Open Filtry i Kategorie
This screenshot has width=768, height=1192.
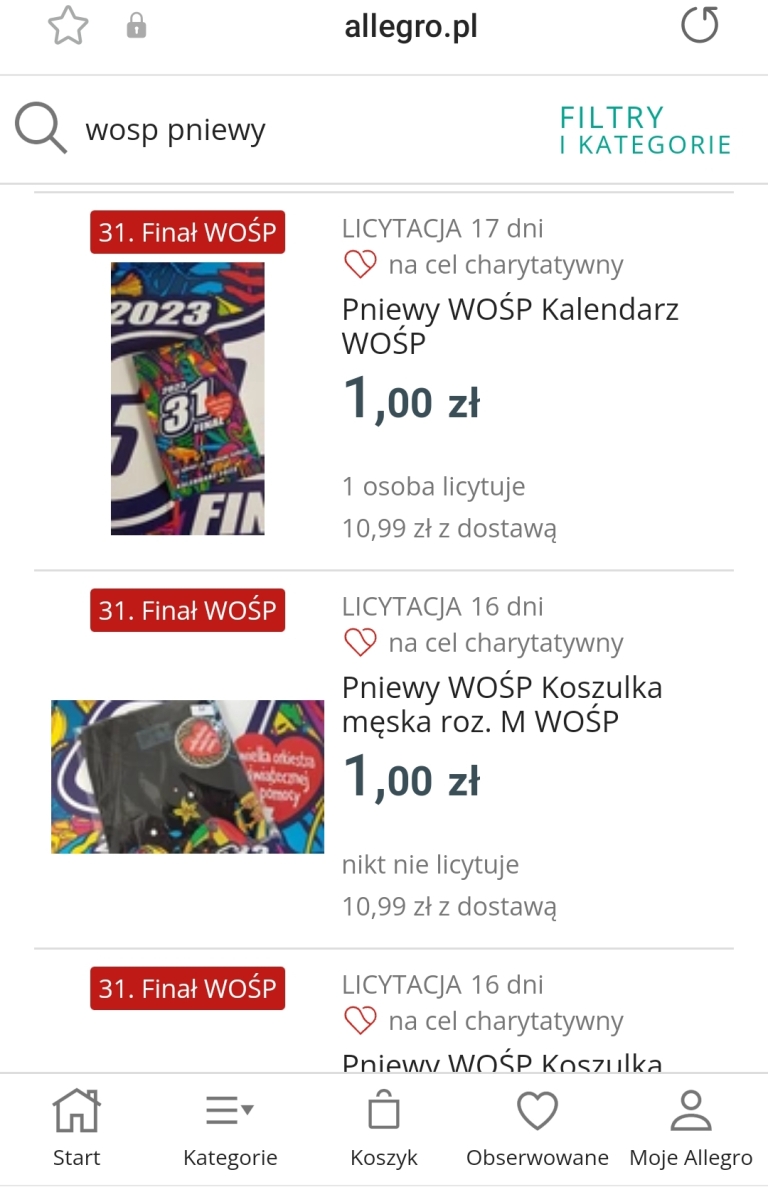[x=645, y=131]
